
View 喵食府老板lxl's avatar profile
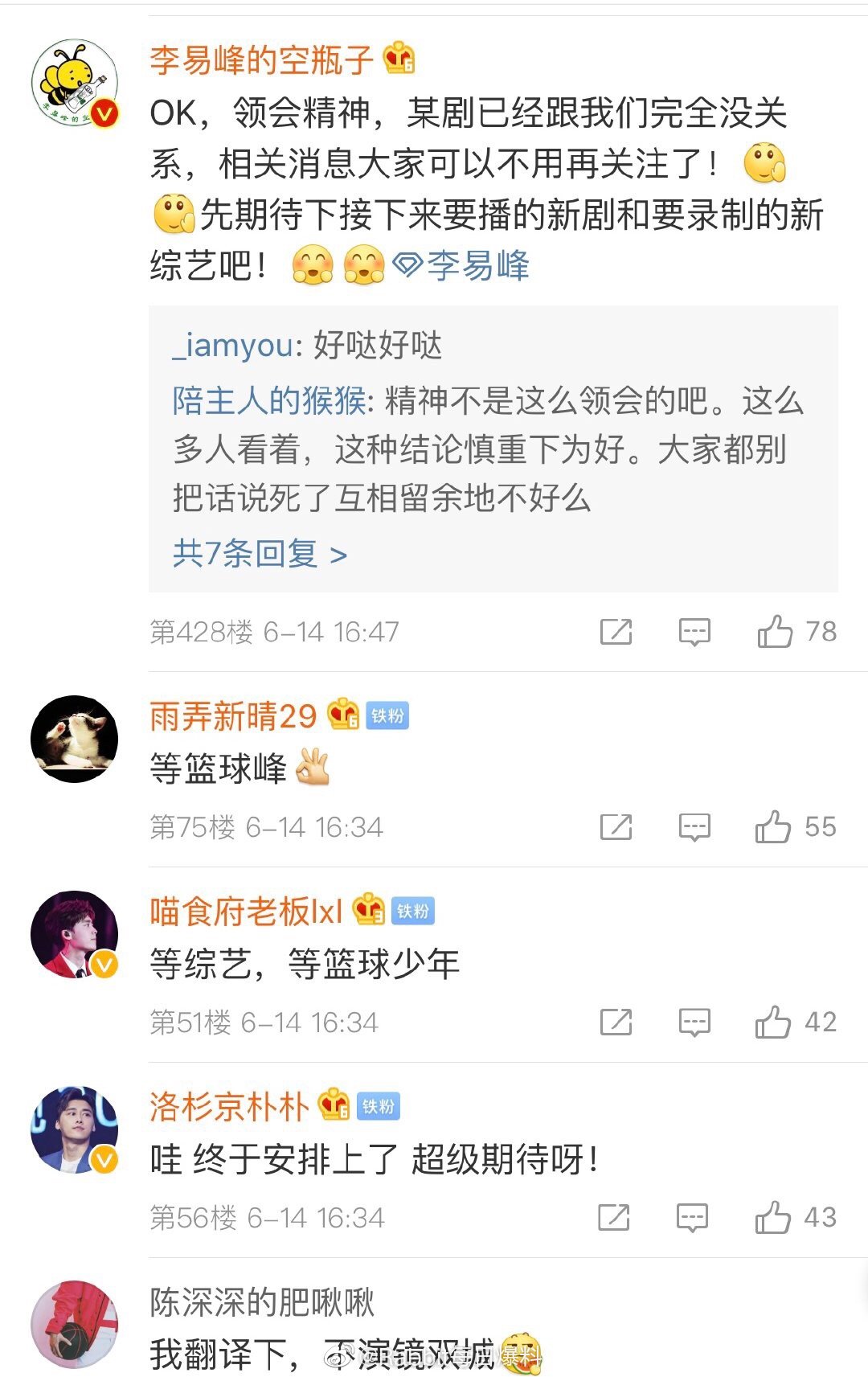click(x=75, y=934)
